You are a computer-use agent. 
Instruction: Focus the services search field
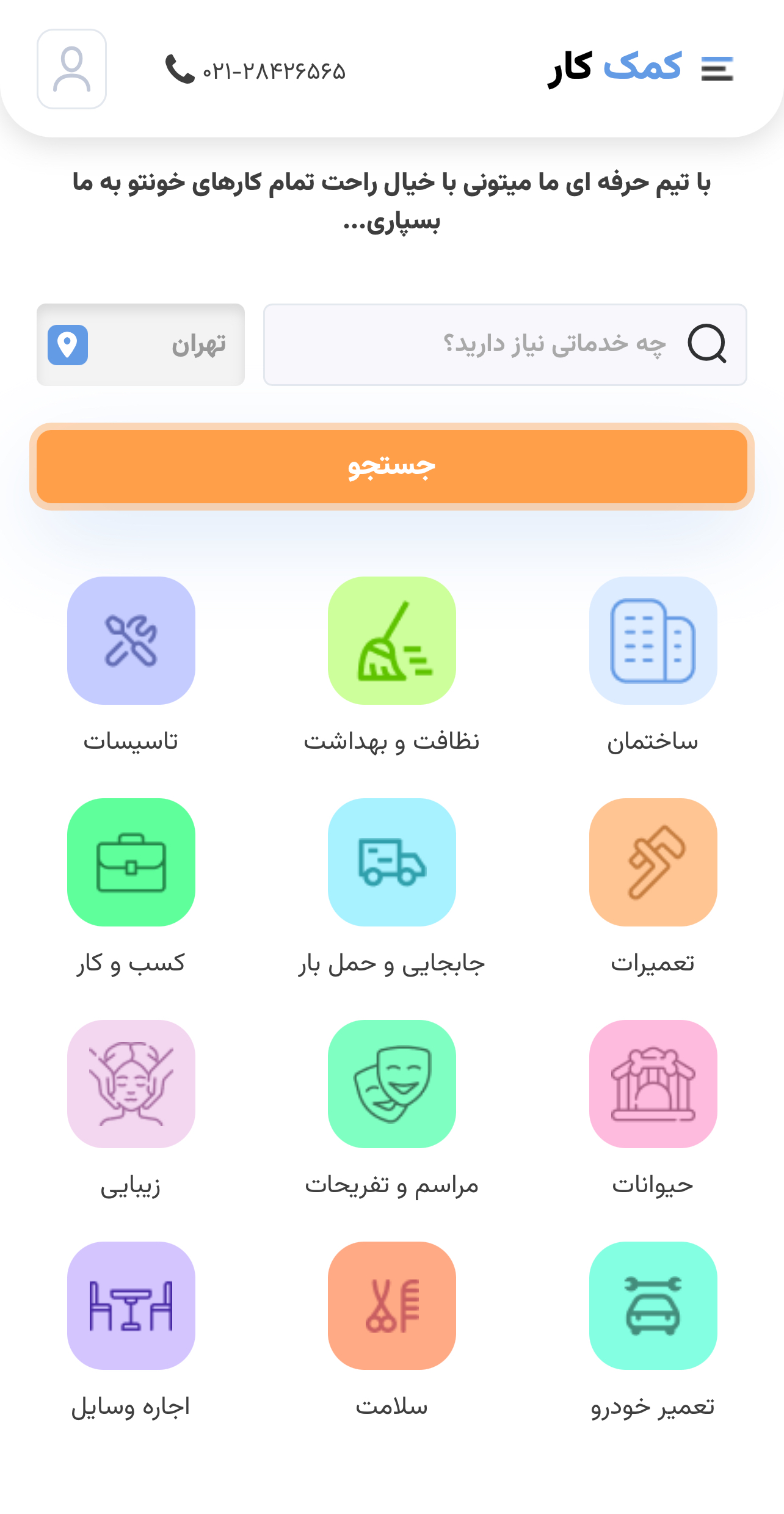click(x=504, y=344)
